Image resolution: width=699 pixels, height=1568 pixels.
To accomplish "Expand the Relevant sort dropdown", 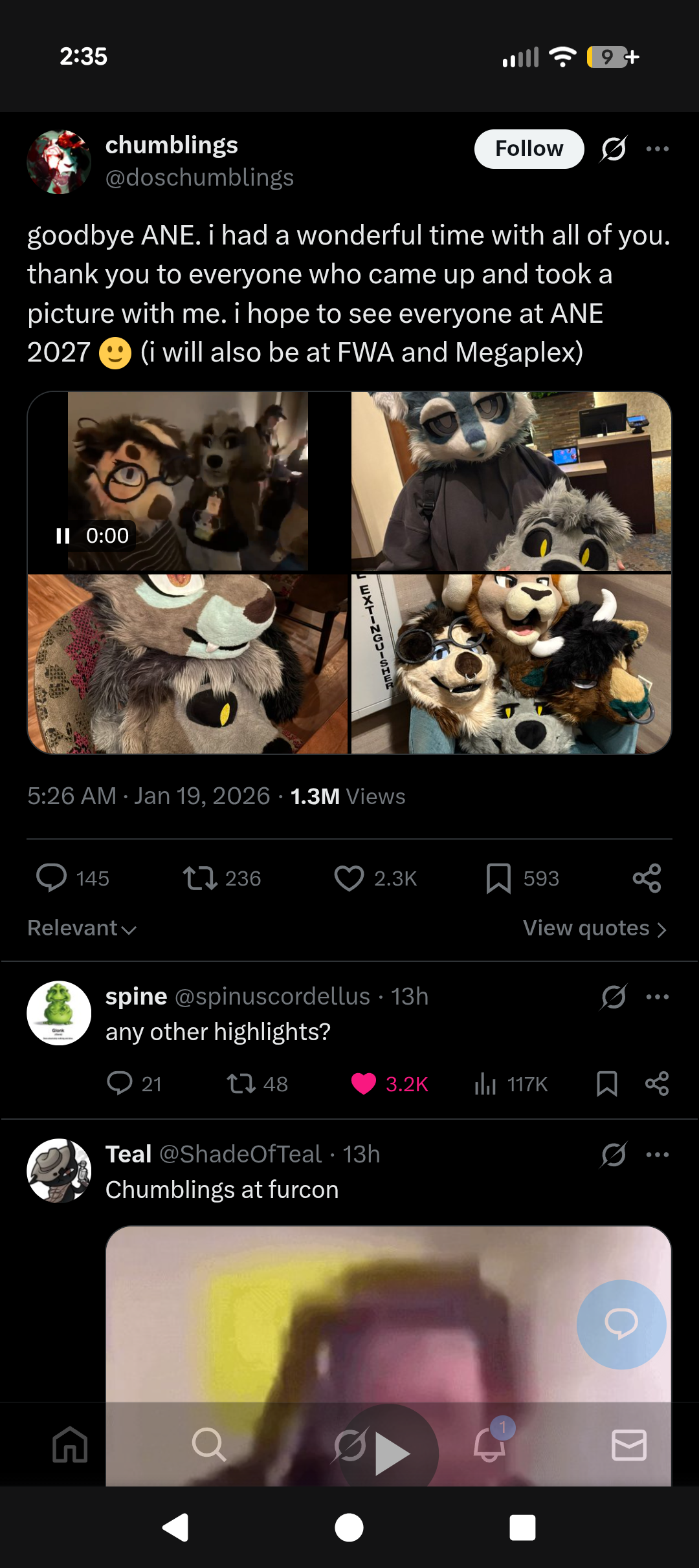I will tap(82, 928).
